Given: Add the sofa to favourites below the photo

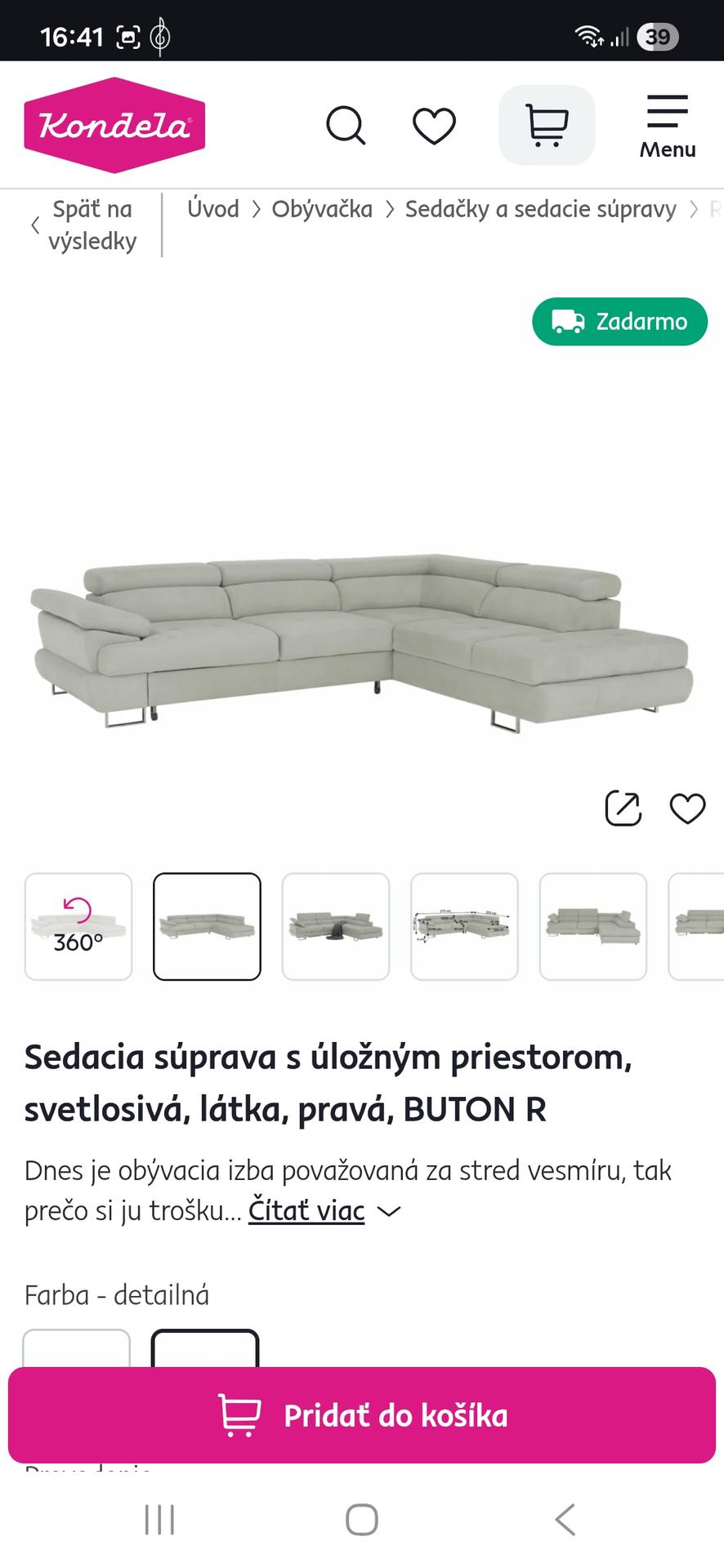Looking at the screenshot, I should tap(687, 808).
